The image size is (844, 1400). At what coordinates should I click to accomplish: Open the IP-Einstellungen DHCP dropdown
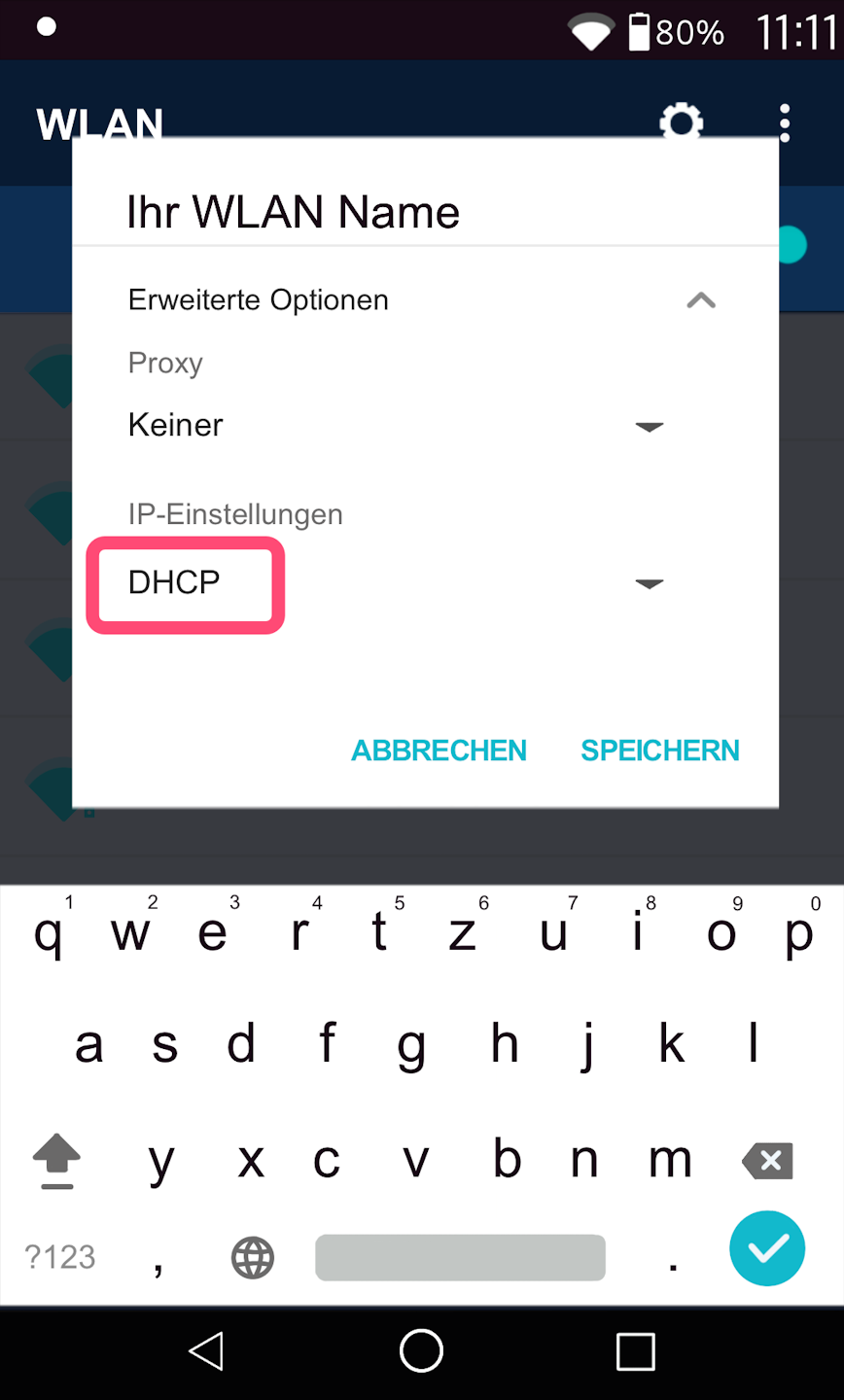pyautogui.click(x=395, y=583)
